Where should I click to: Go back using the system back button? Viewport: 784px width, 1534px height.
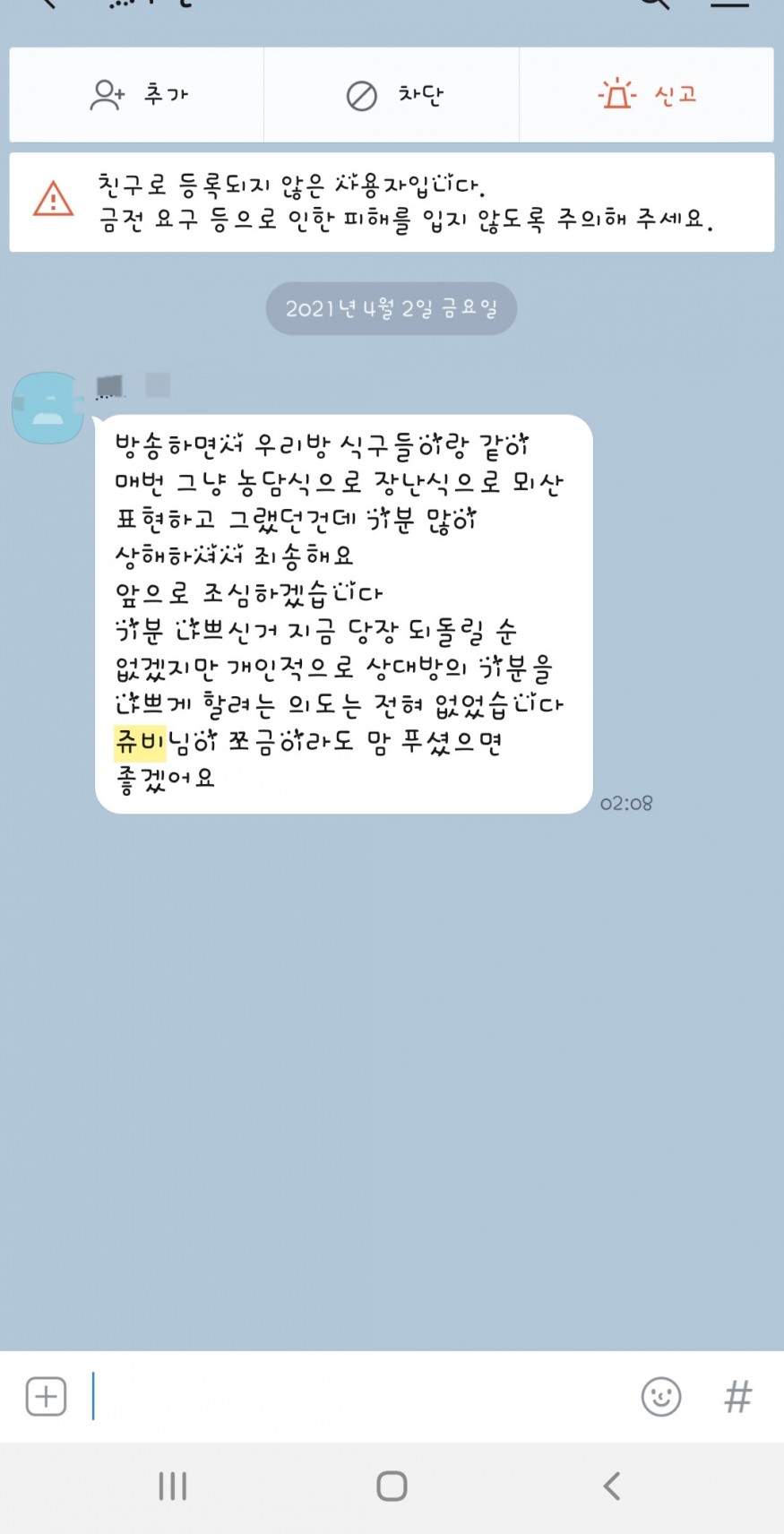612,1487
